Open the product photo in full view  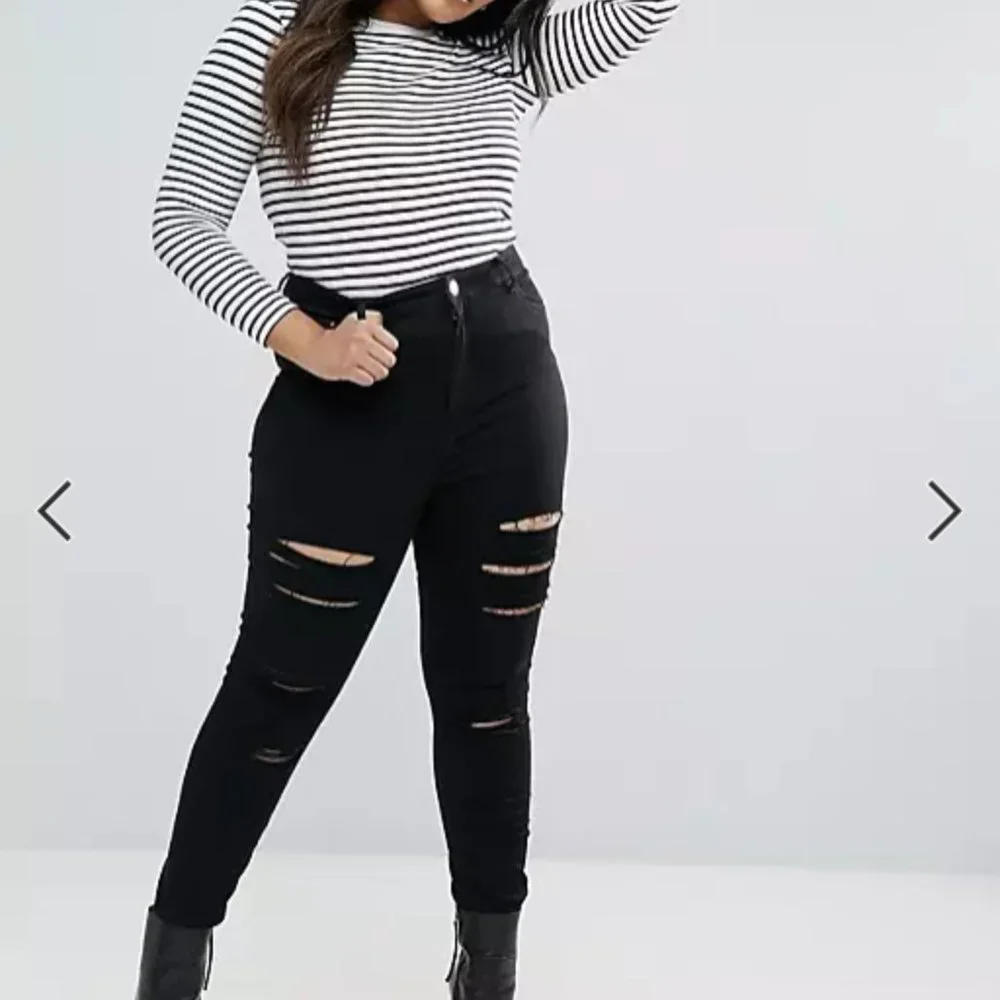coord(500,500)
